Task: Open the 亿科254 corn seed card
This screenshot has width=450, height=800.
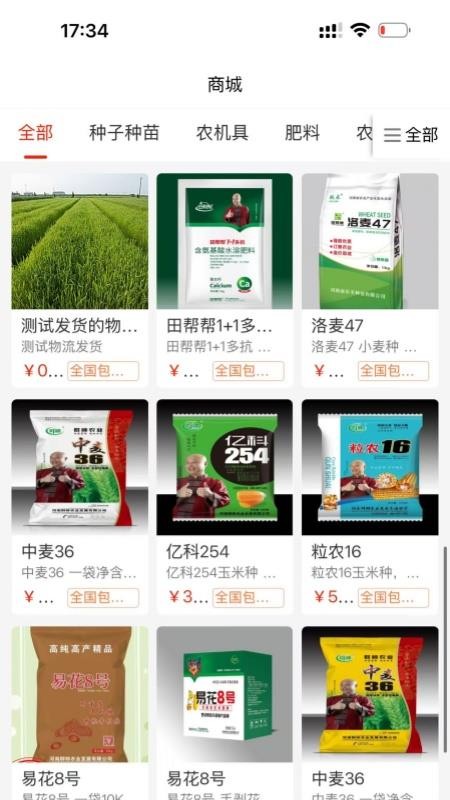Action: coord(224,507)
